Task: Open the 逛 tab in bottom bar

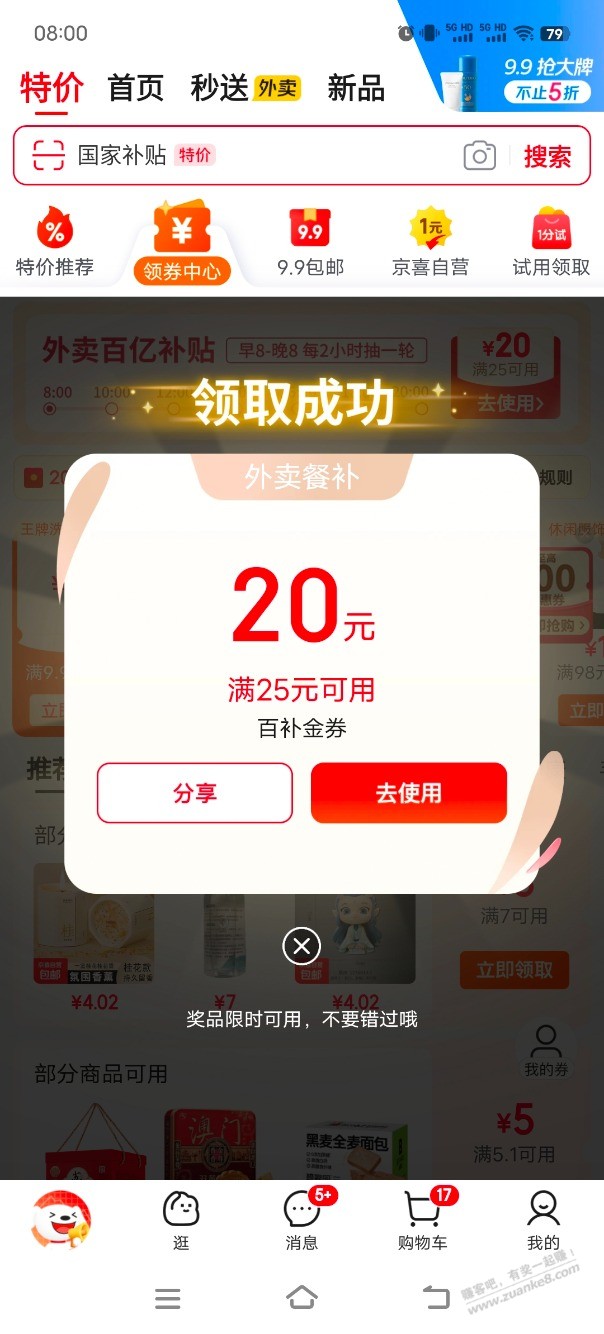Action: (x=181, y=1221)
